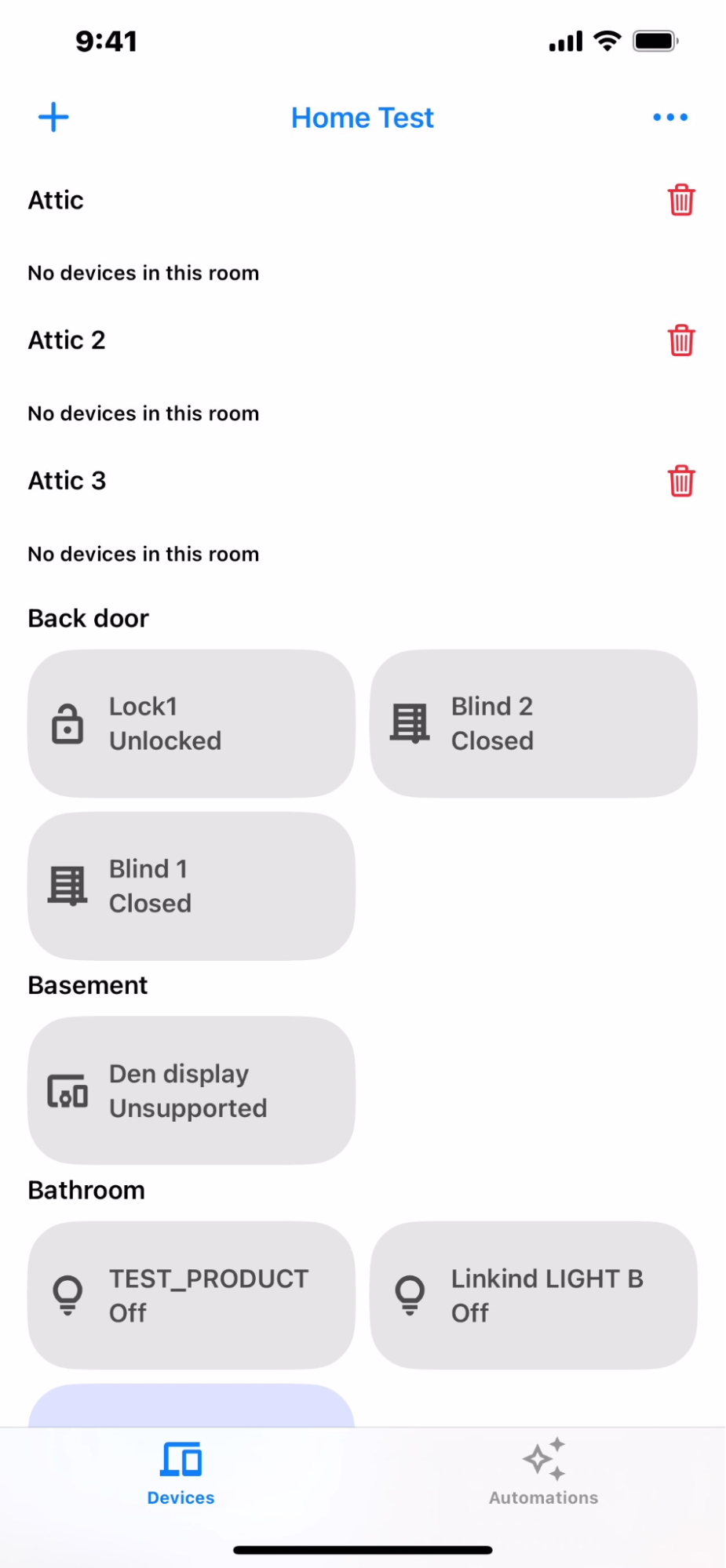Delete the Attic room
This screenshot has height=1568, width=726.
tap(680, 200)
